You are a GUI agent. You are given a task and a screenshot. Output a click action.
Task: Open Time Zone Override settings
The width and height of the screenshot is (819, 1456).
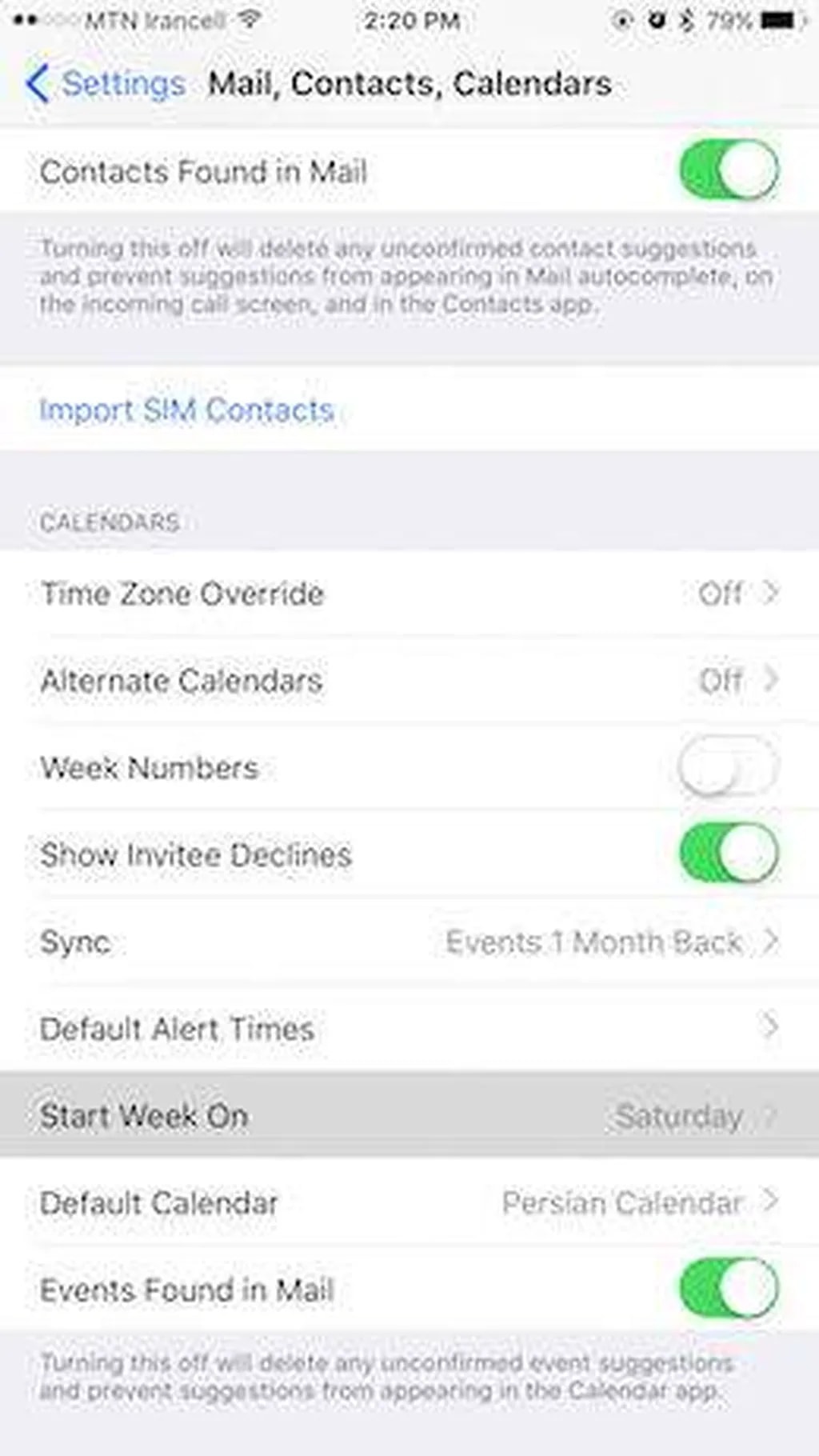[x=408, y=594]
